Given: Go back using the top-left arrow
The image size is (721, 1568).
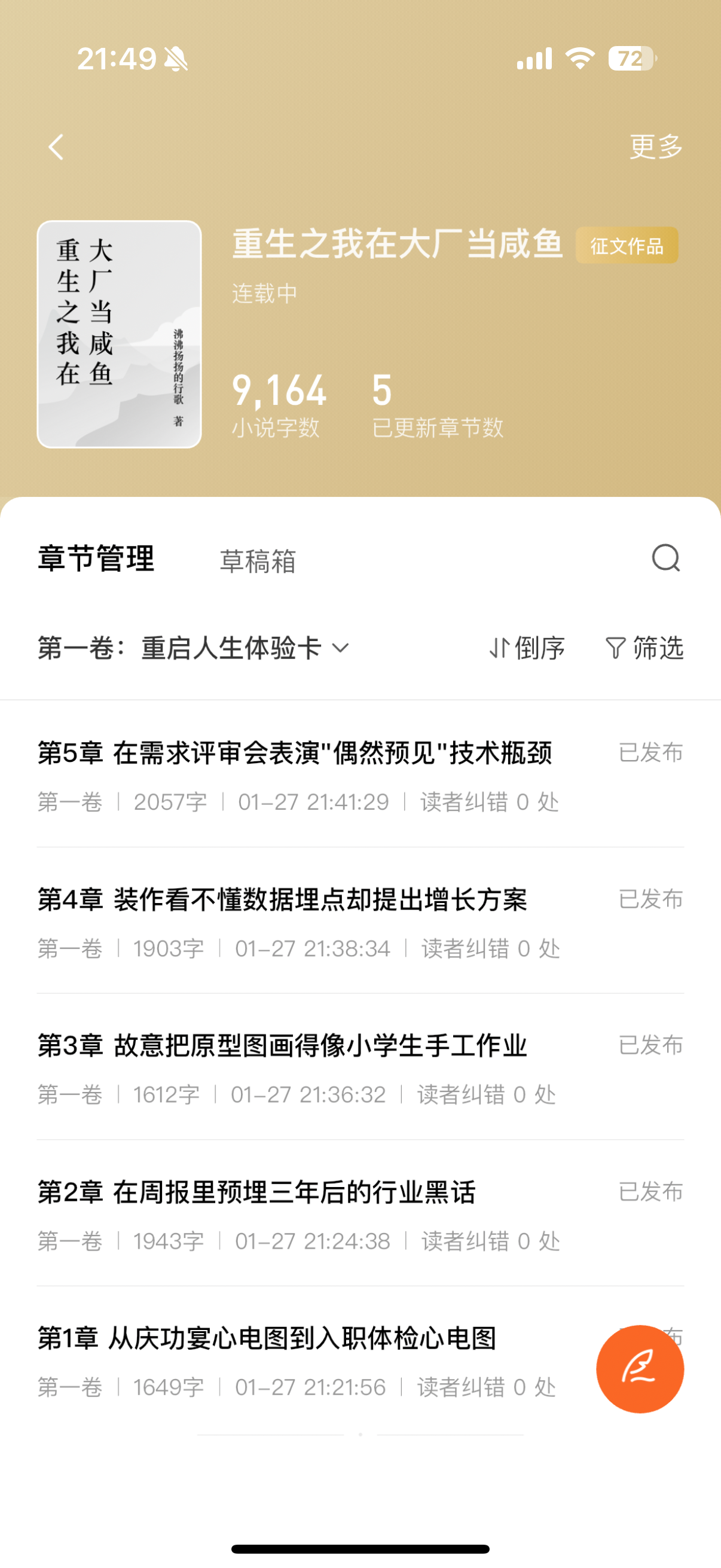Looking at the screenshot, I should tap(56, 147).
